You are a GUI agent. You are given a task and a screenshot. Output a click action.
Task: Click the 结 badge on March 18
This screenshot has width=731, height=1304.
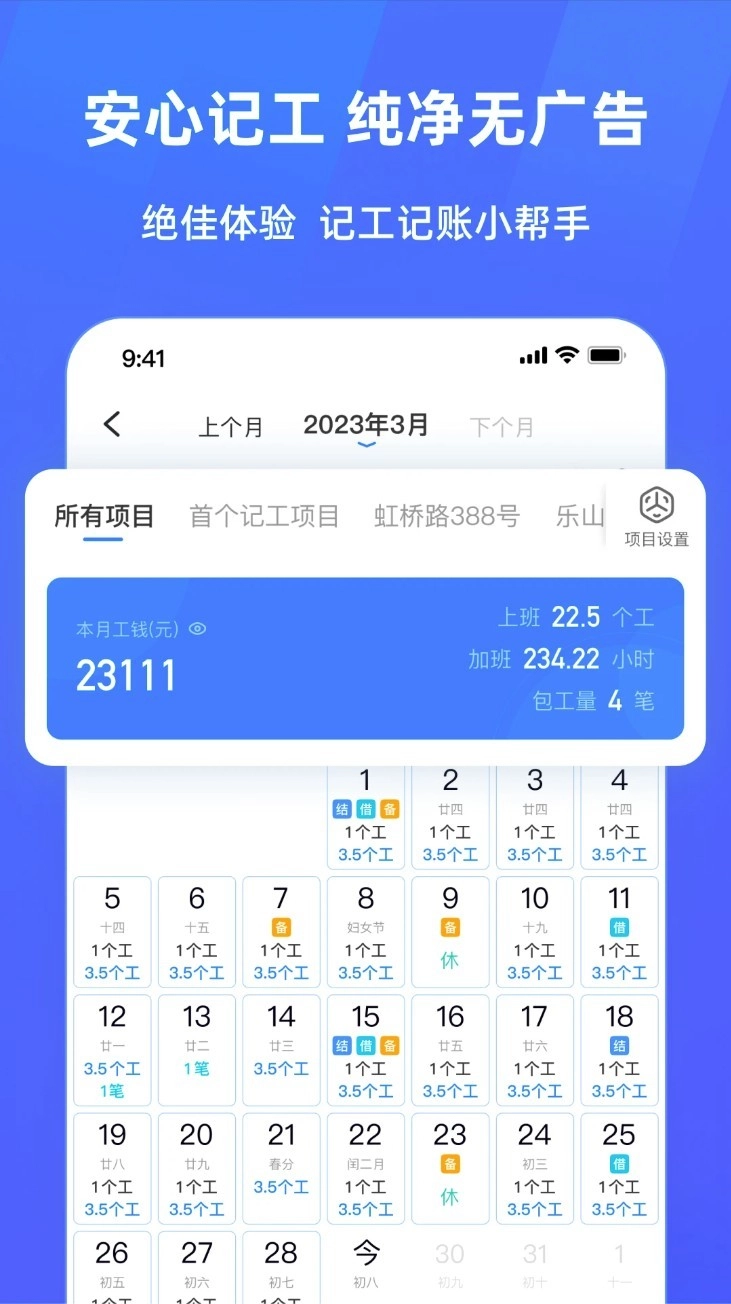click(x=619, y=1043)
